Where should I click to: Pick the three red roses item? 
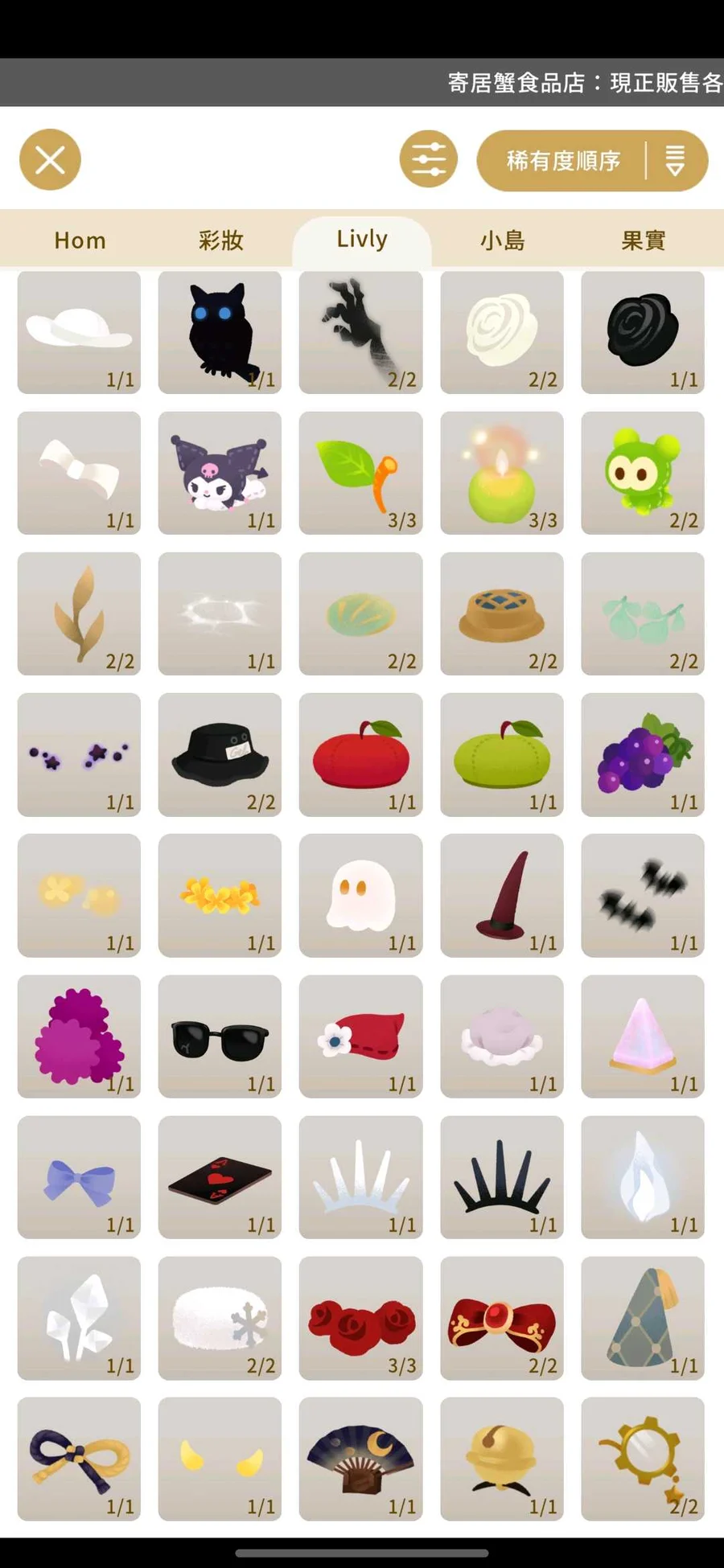[x=360, y=1318]
